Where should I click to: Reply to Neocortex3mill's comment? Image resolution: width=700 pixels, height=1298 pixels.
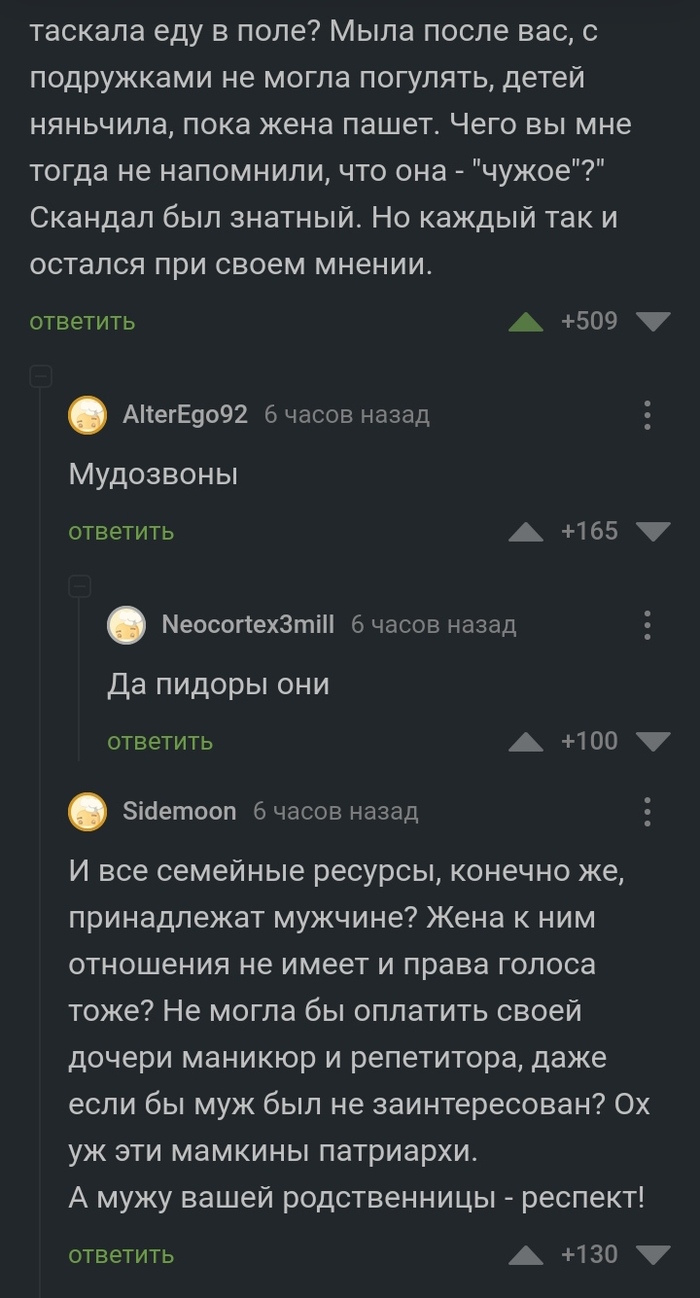pos(160,741)
